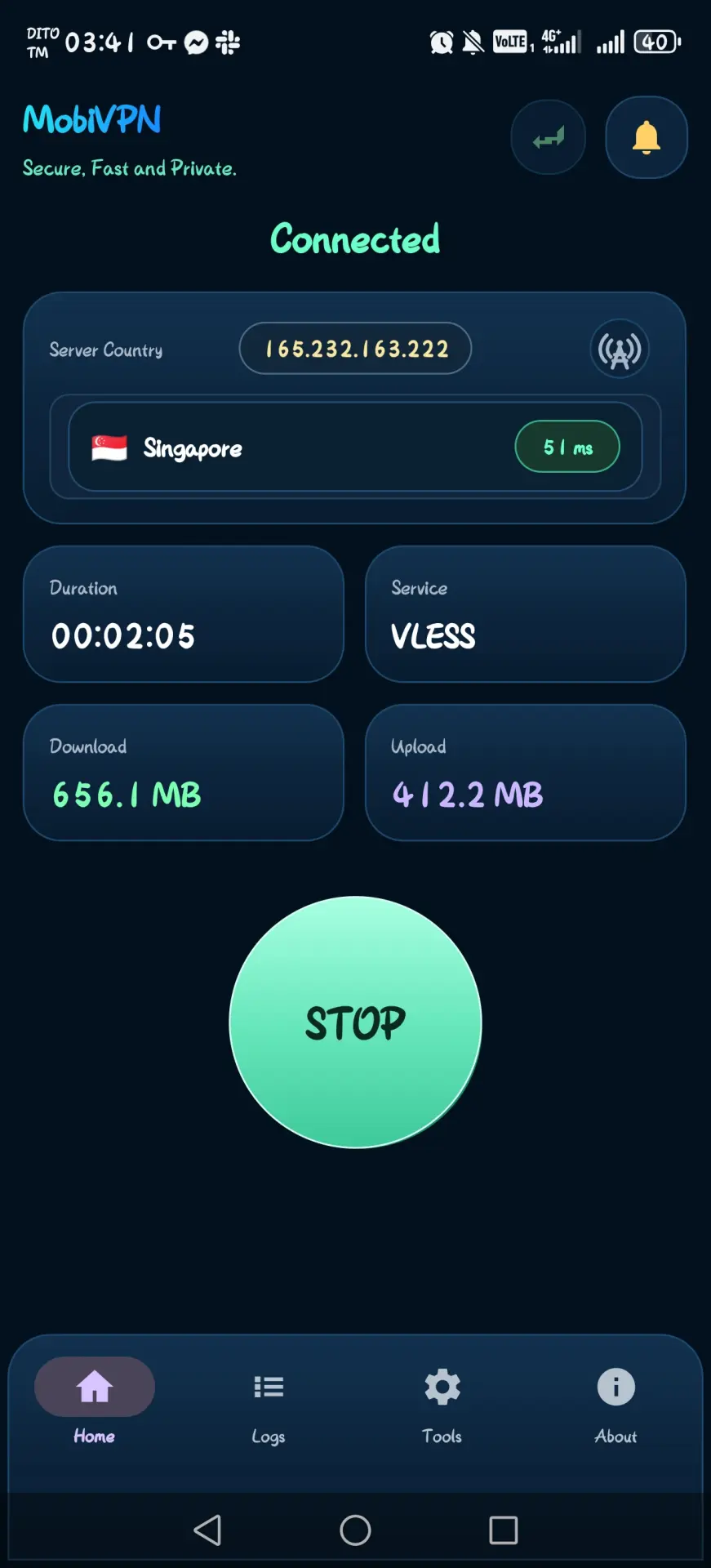Image resolution: width=711 pixels, height=1568 pixels.
Task: Tap the green arrows icon in the header
Action: tap(548, 137)
